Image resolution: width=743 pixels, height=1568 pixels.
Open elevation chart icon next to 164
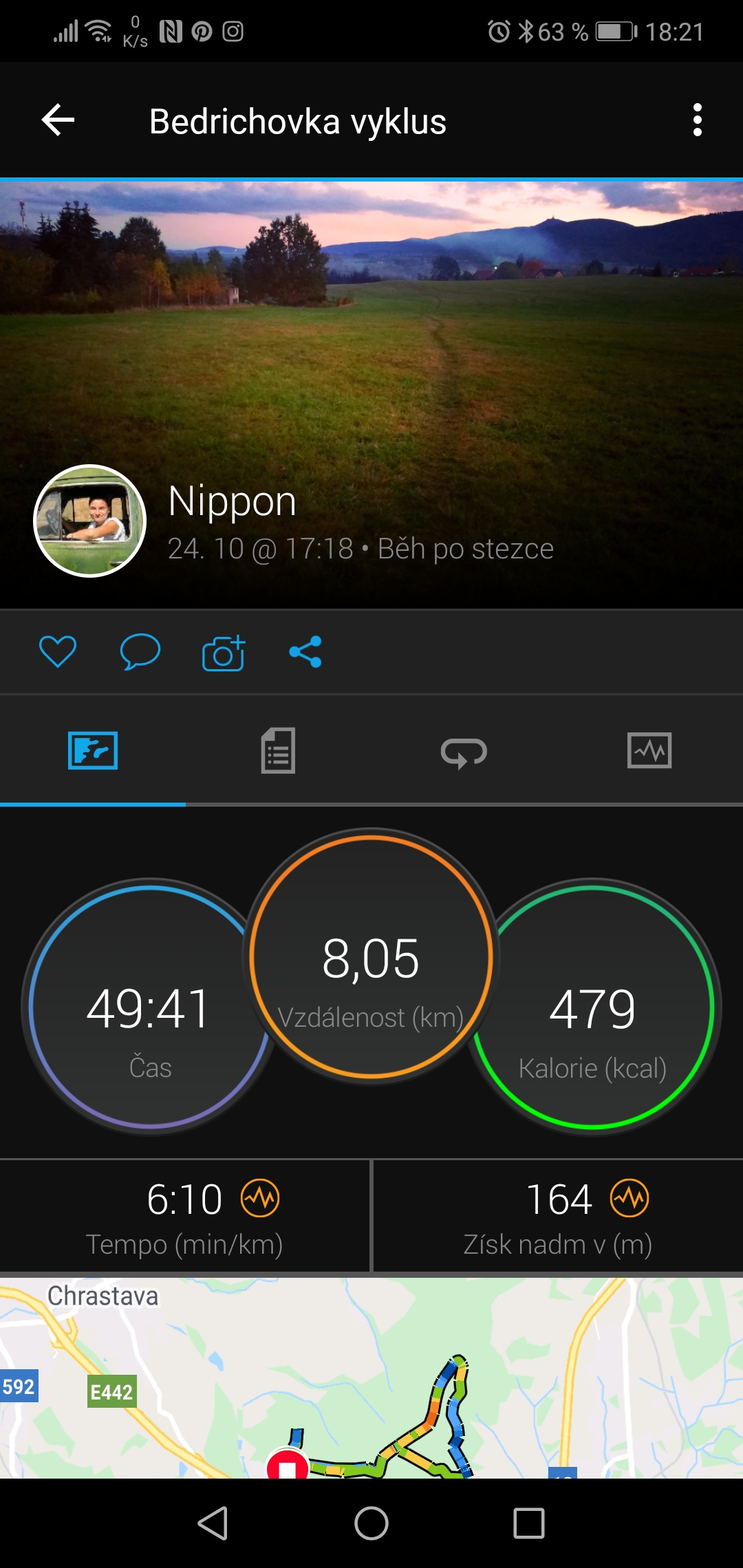629,1198
